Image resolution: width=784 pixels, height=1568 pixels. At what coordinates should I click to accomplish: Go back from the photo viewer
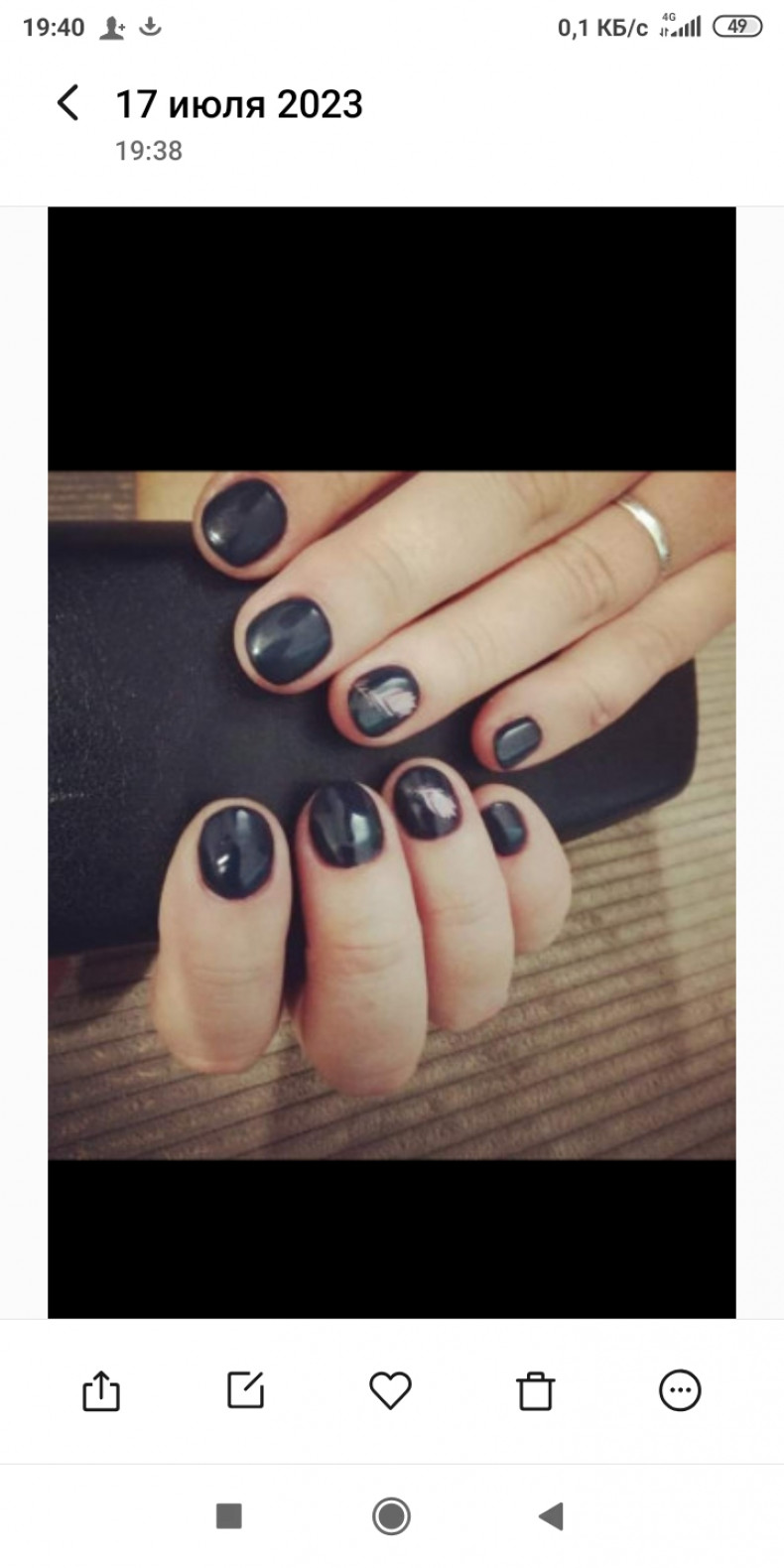coord(67,103)
